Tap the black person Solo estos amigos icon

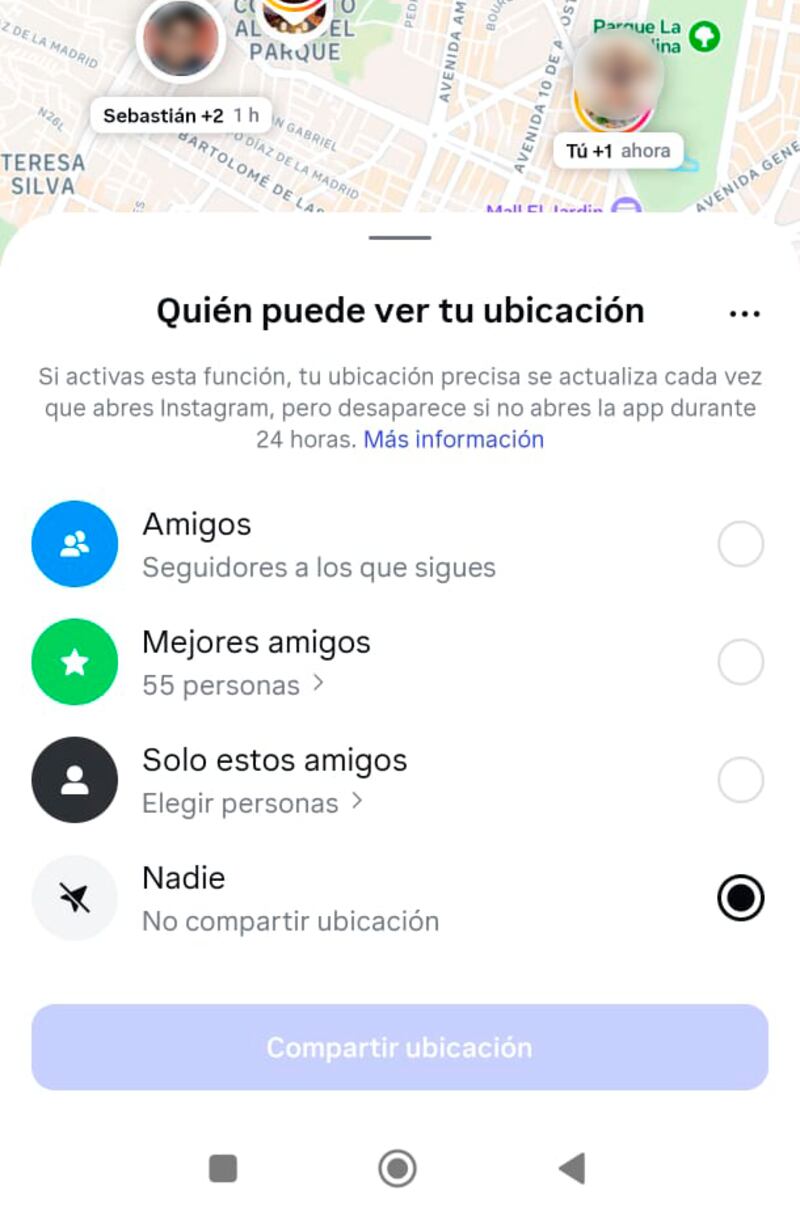74,780
